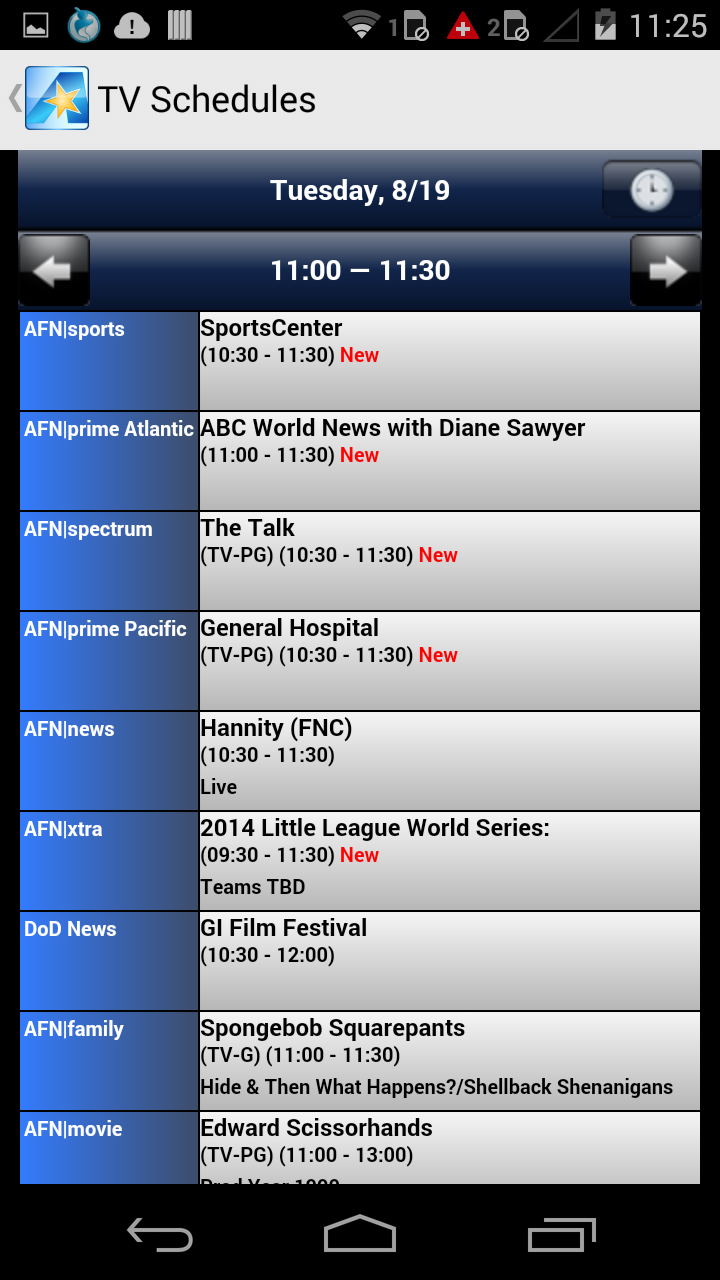The width and height of the screenshot is (720, 1280).
Task: Open the clock time picker button
Action: 651,189
